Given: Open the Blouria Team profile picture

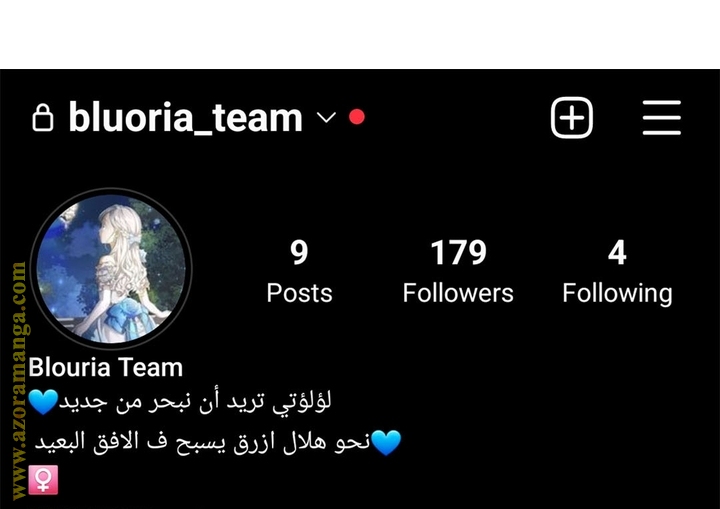Looking at the screenshot, I should coord(110,268).
